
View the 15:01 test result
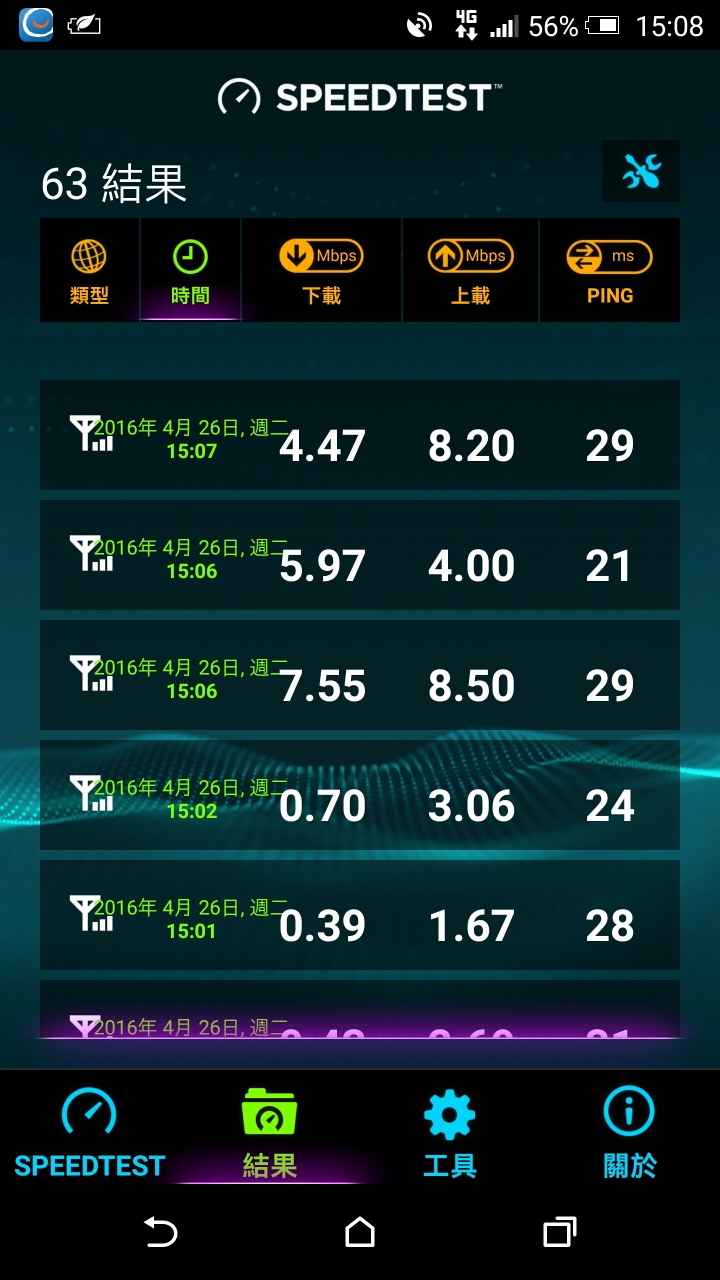coord(360,915)
